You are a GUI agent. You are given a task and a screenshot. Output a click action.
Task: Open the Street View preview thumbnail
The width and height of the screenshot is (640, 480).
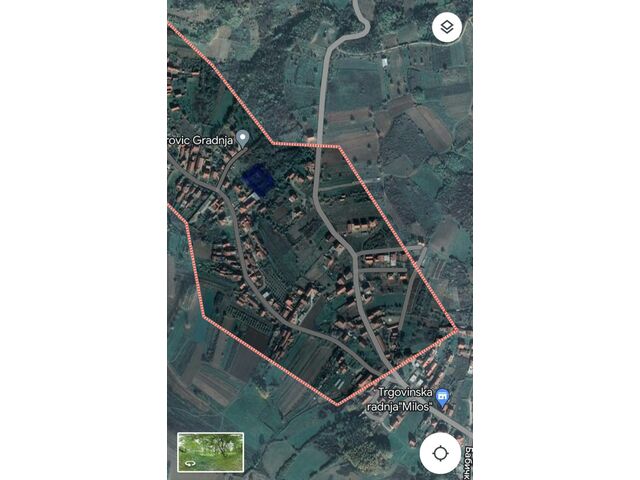(211, 450)
